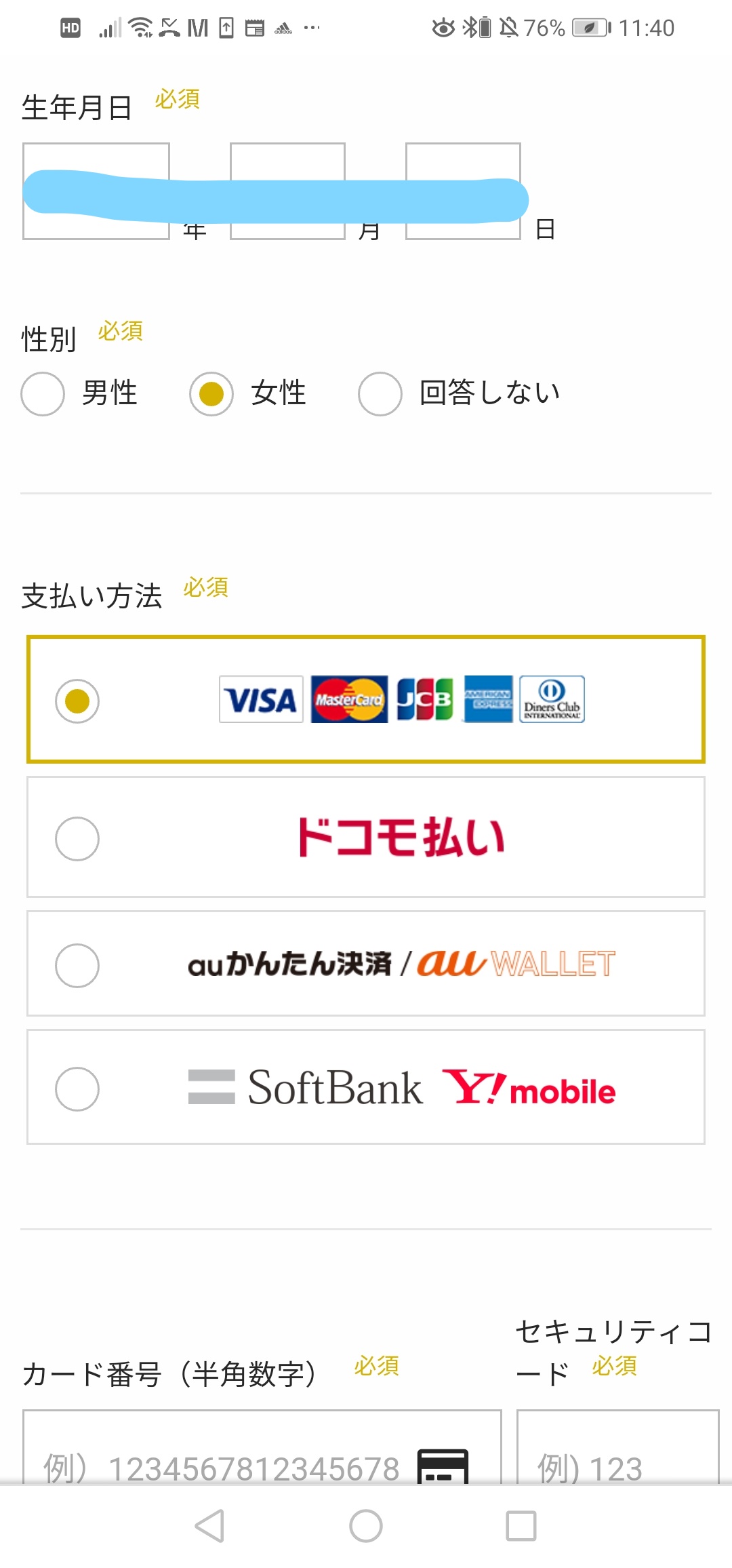Select the 女性 gender option
The height and width of the screenshot is (1568, 732).
pos(211,393)
